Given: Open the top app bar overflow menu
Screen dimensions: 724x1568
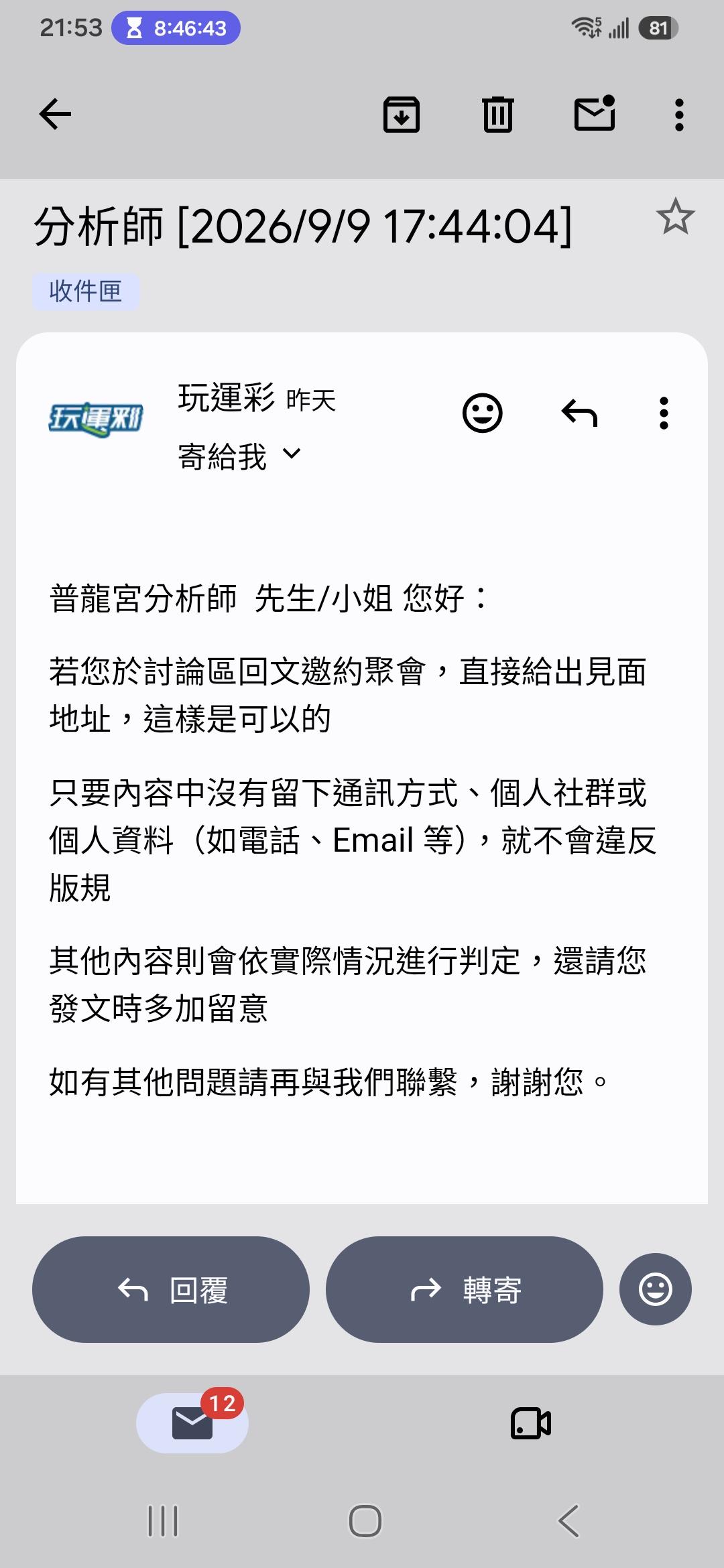Looking at the screenshot, I should pyautogui.click(x=679, y=115).
